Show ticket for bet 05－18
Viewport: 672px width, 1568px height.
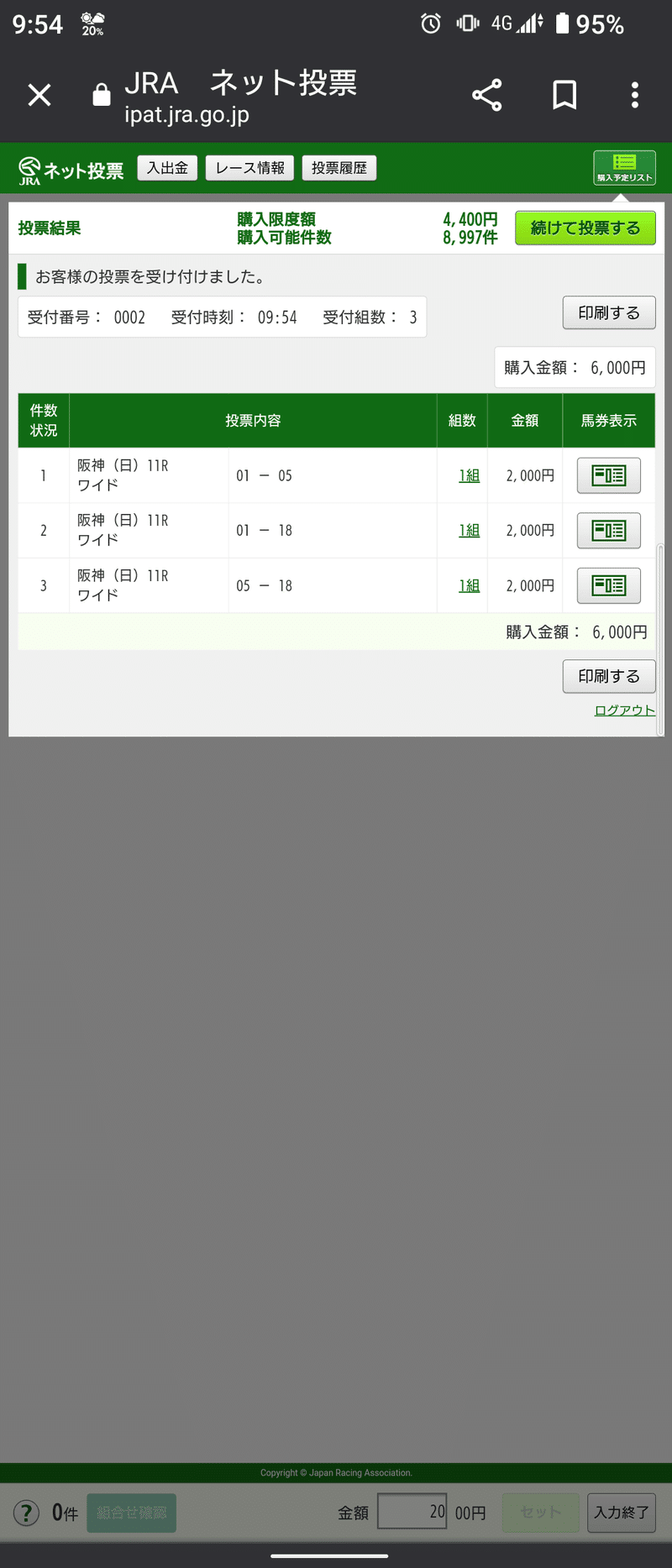point(608,585)
